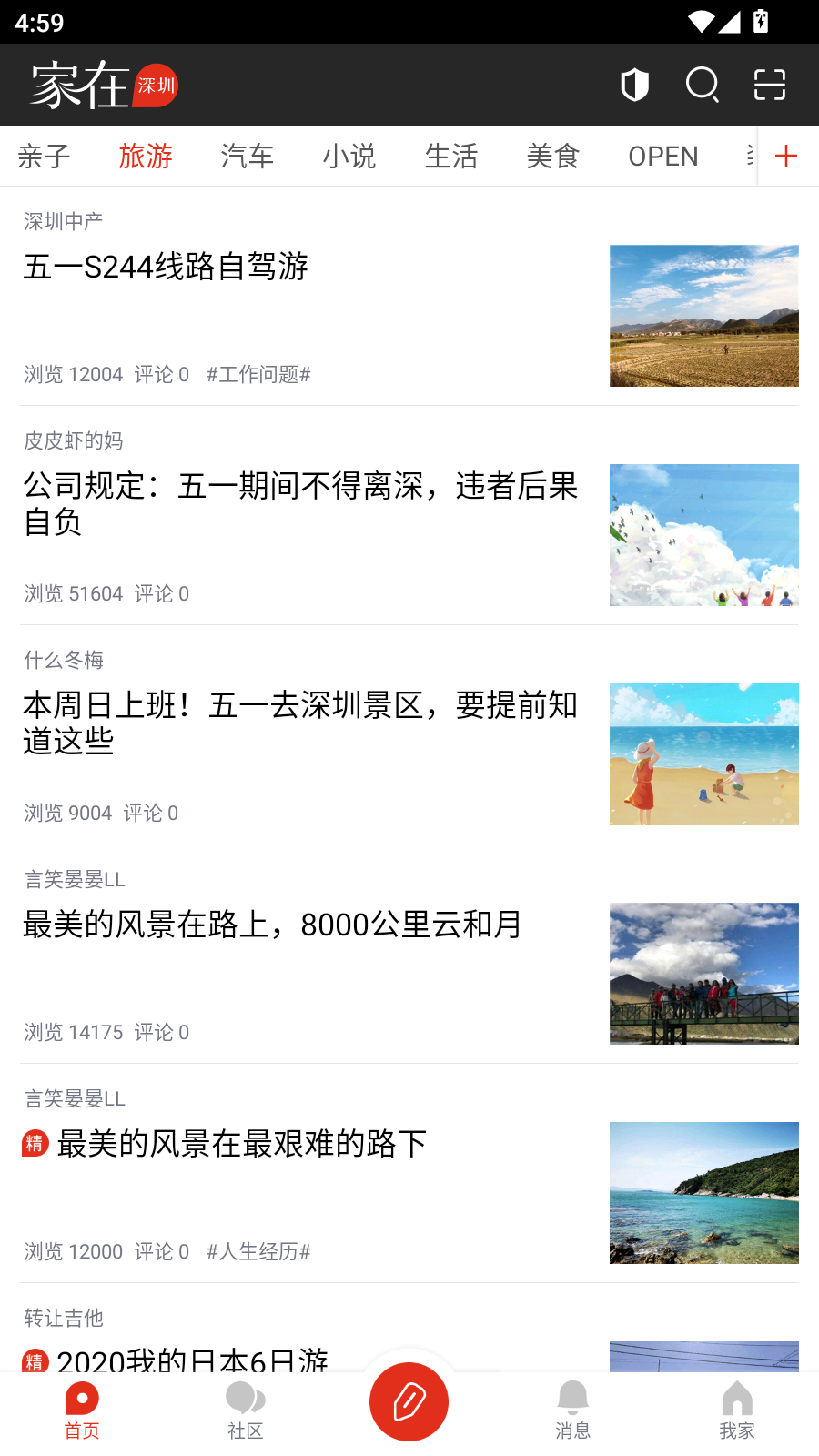The width and height of the screenshot is (819, 1456).
Task: Tap the plus to add channels
Action: point(786,157)
